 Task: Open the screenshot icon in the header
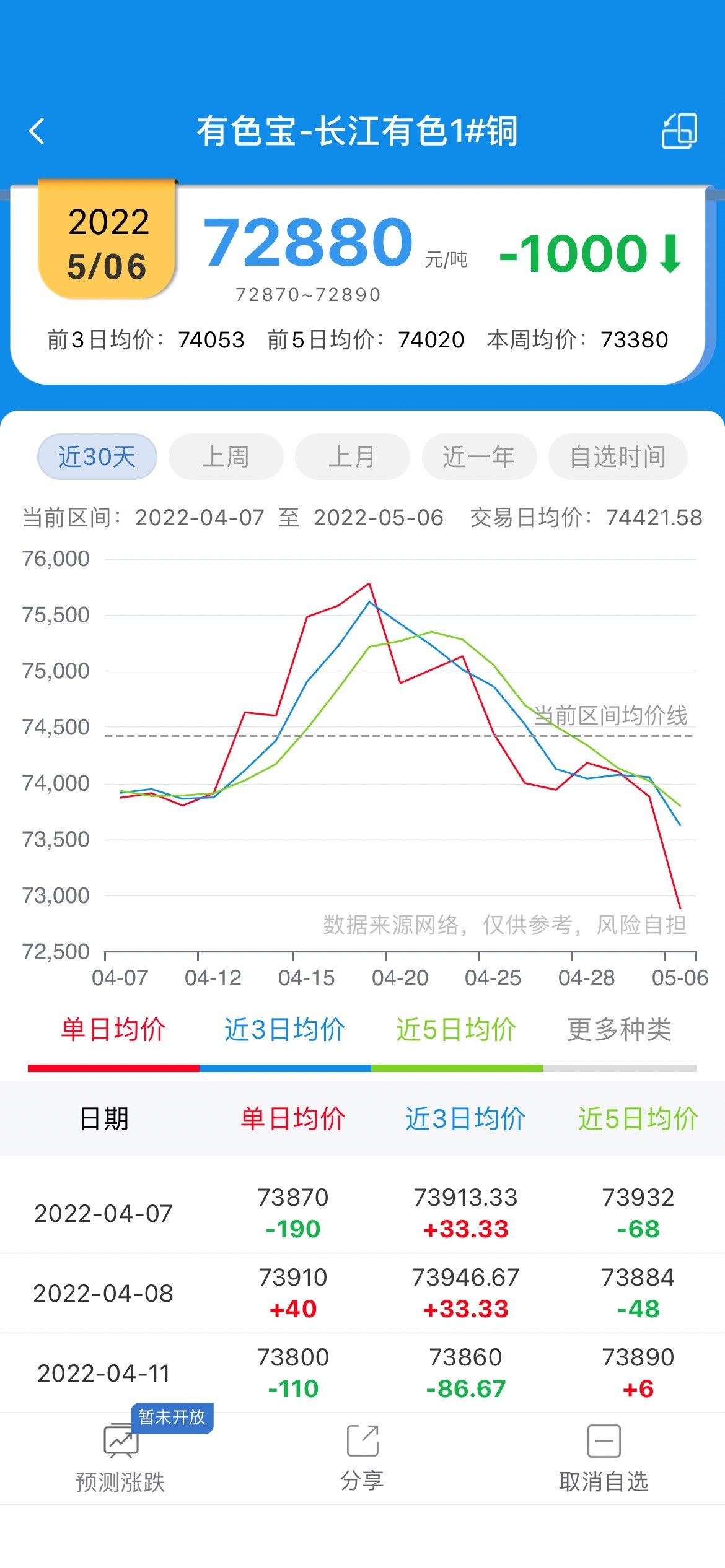[679, 131]
